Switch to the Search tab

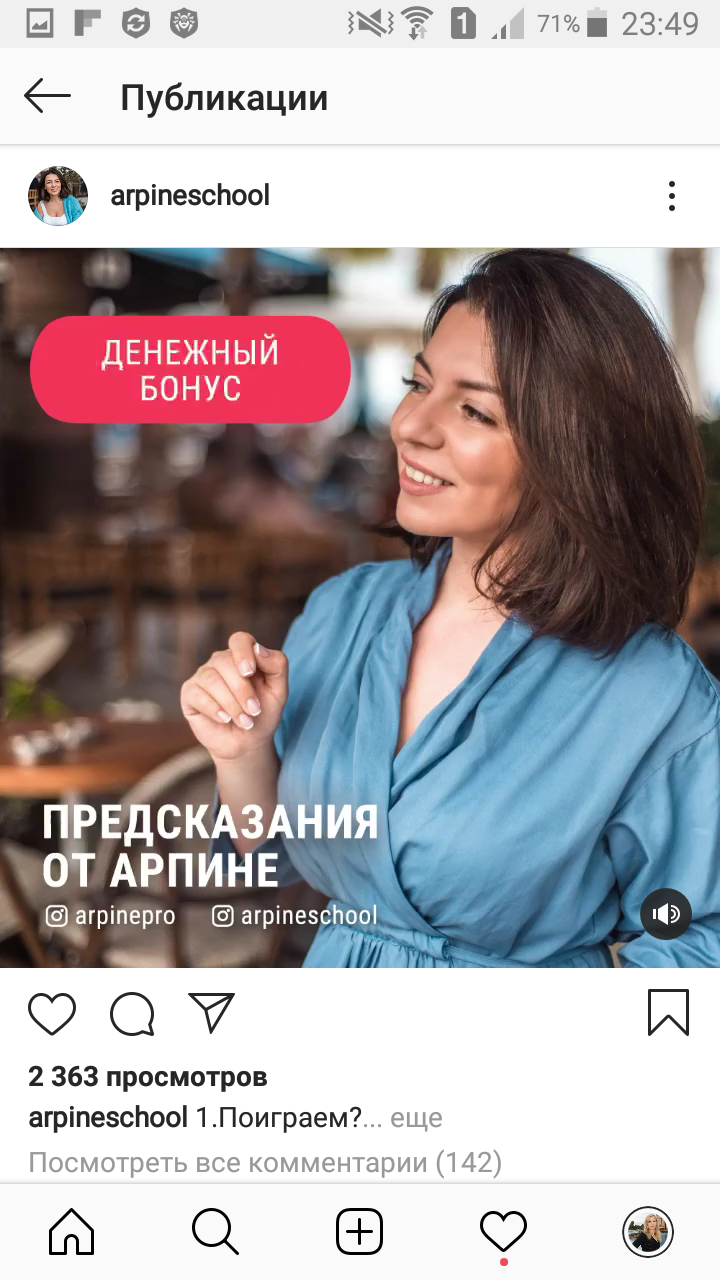tap(215, 1231)
